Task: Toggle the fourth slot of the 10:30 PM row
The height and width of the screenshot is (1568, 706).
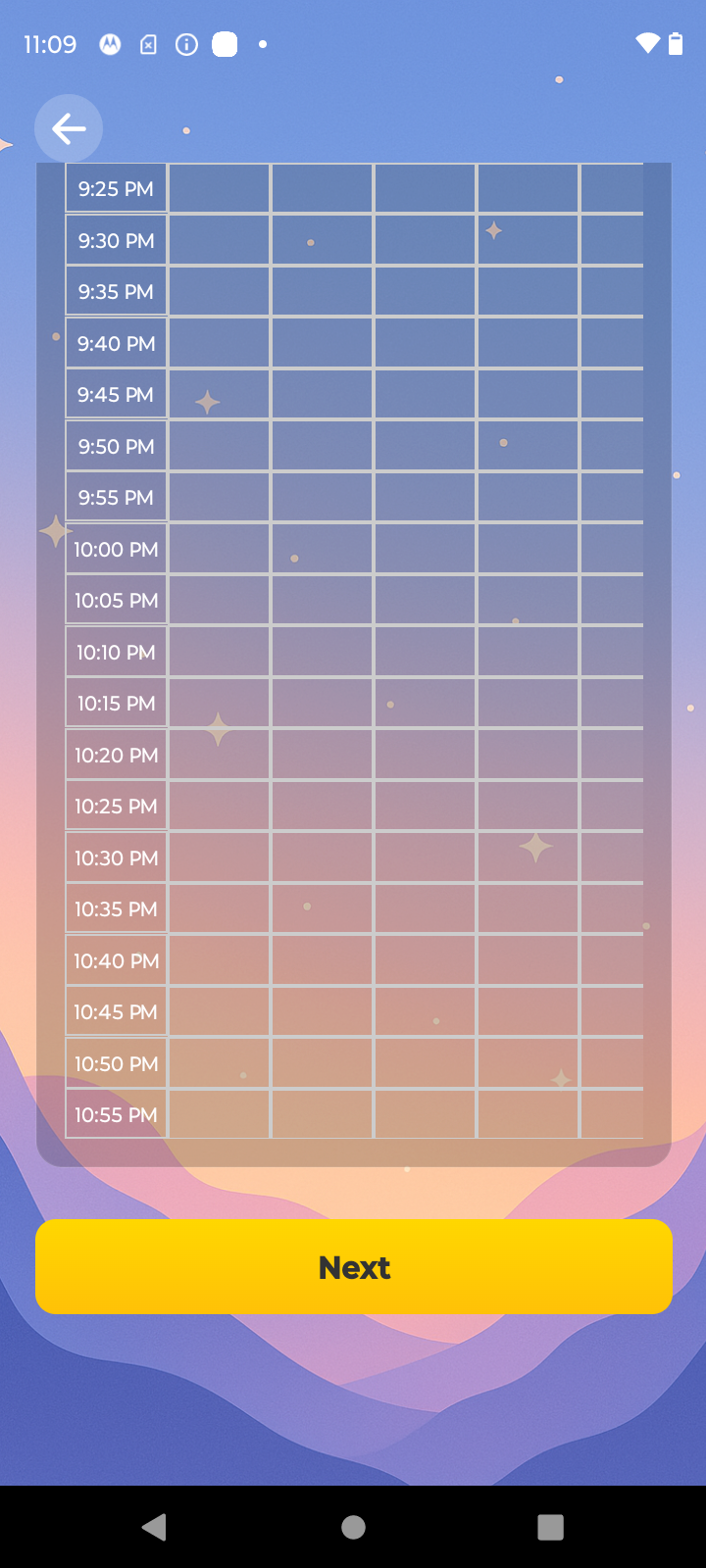Action: (x=527, y=857)
